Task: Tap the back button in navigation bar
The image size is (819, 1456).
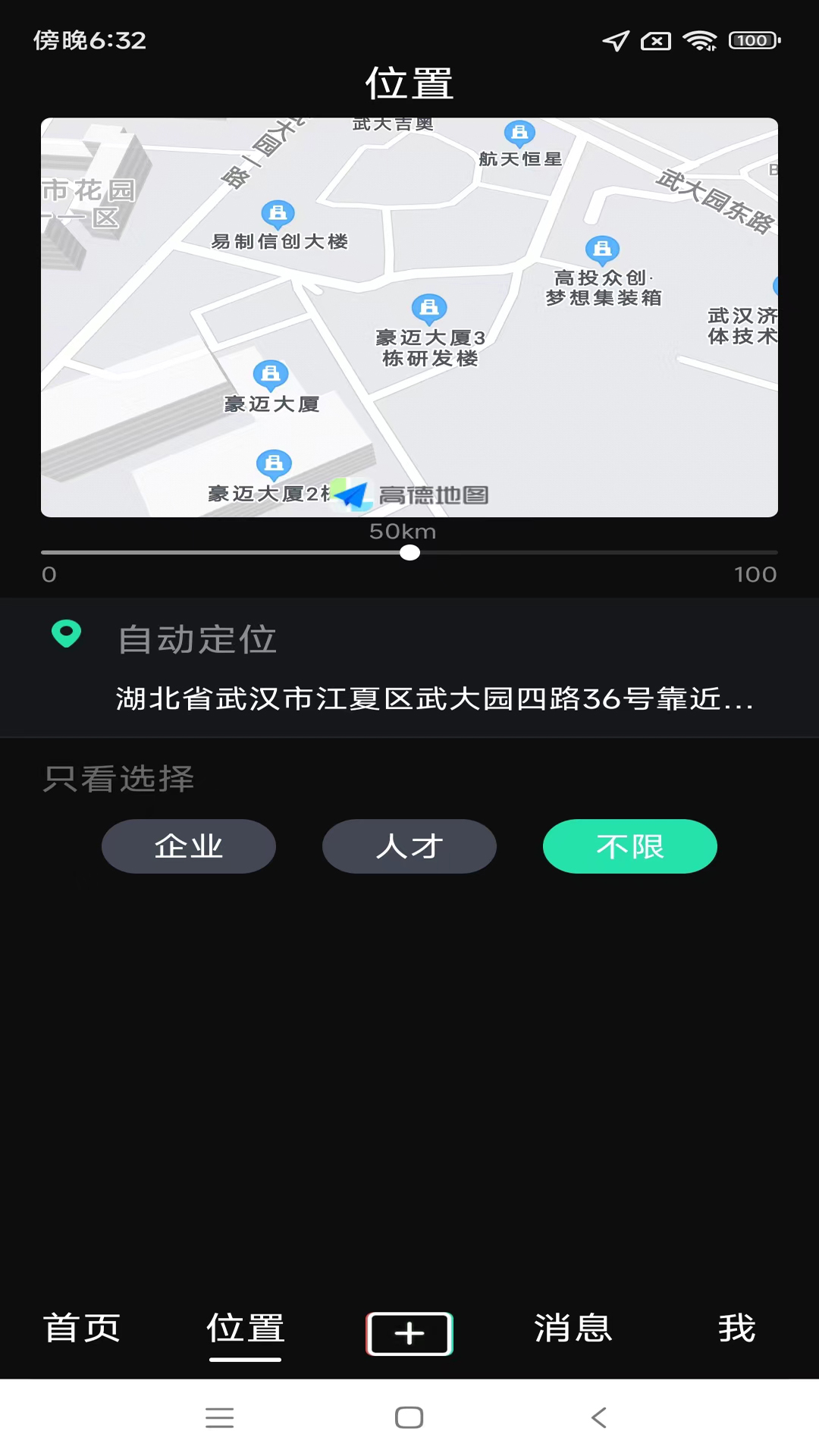Action: click(598, 1417)
